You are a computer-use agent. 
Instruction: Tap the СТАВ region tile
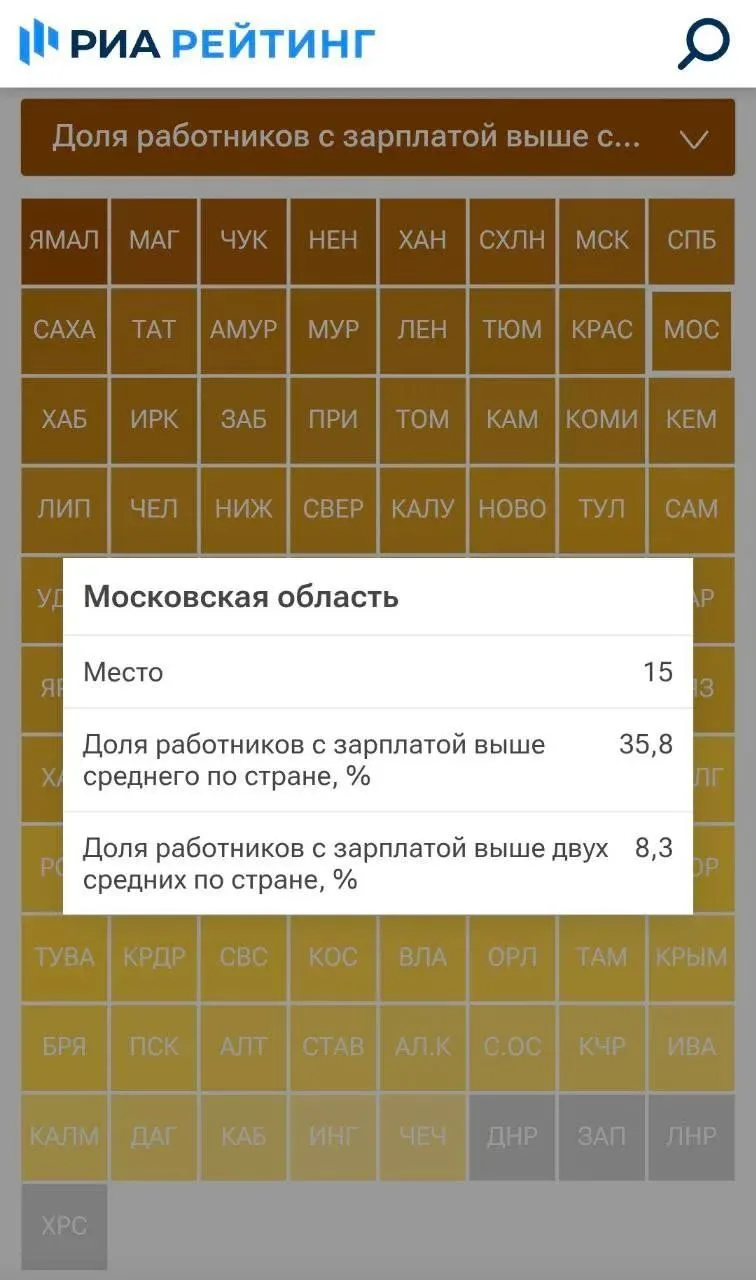[x=333, y=1047]
